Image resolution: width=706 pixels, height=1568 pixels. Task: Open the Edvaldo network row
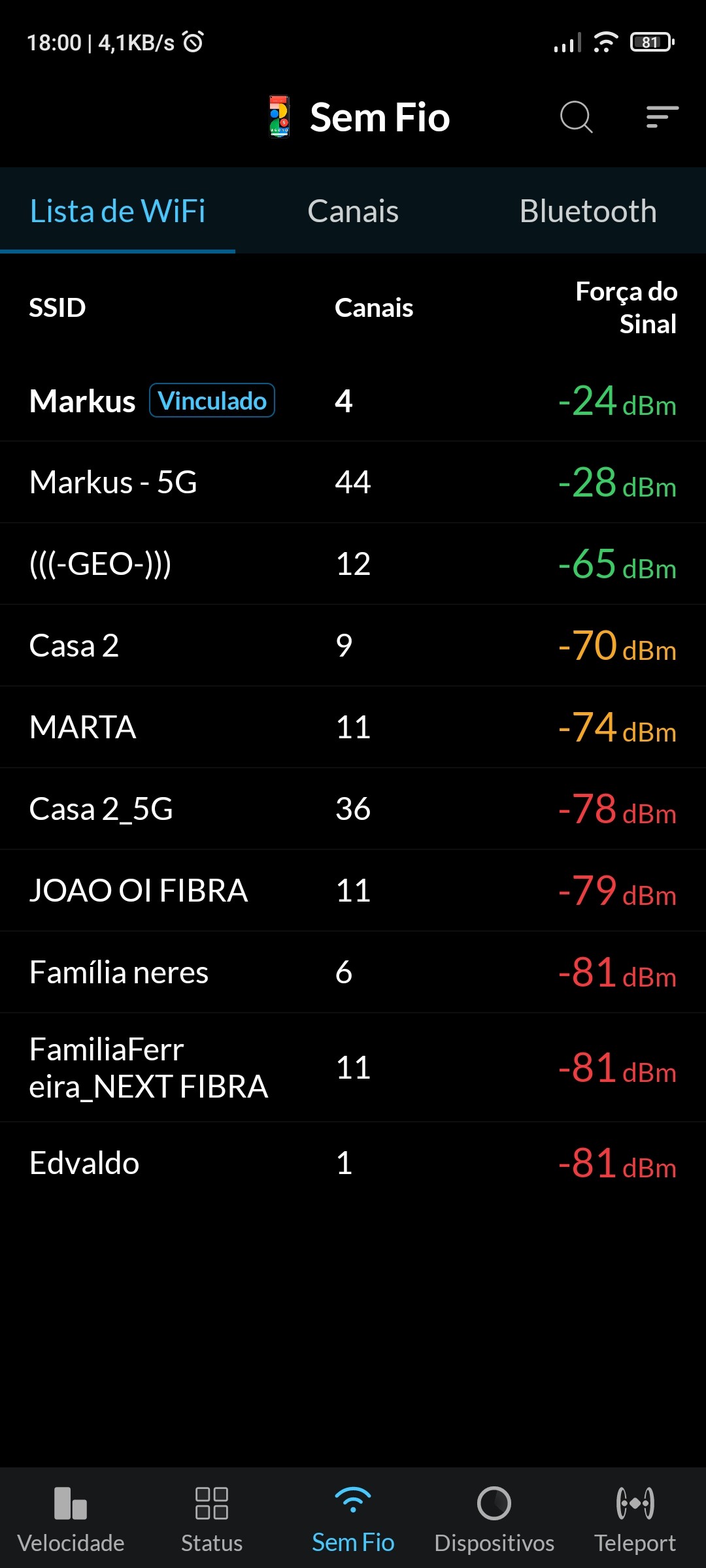point(353,1163)
